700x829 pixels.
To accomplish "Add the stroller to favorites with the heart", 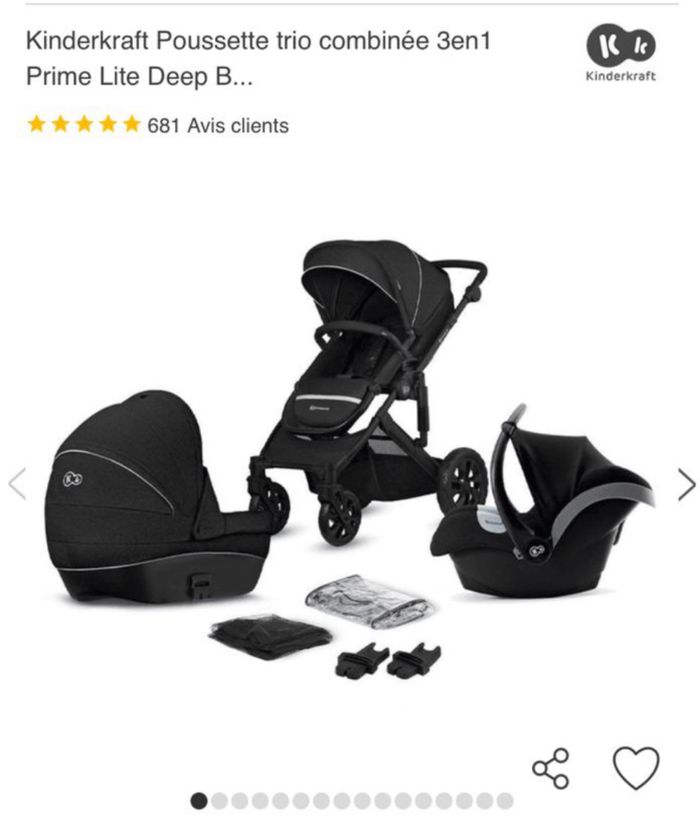I will click(x=636, y=768).
